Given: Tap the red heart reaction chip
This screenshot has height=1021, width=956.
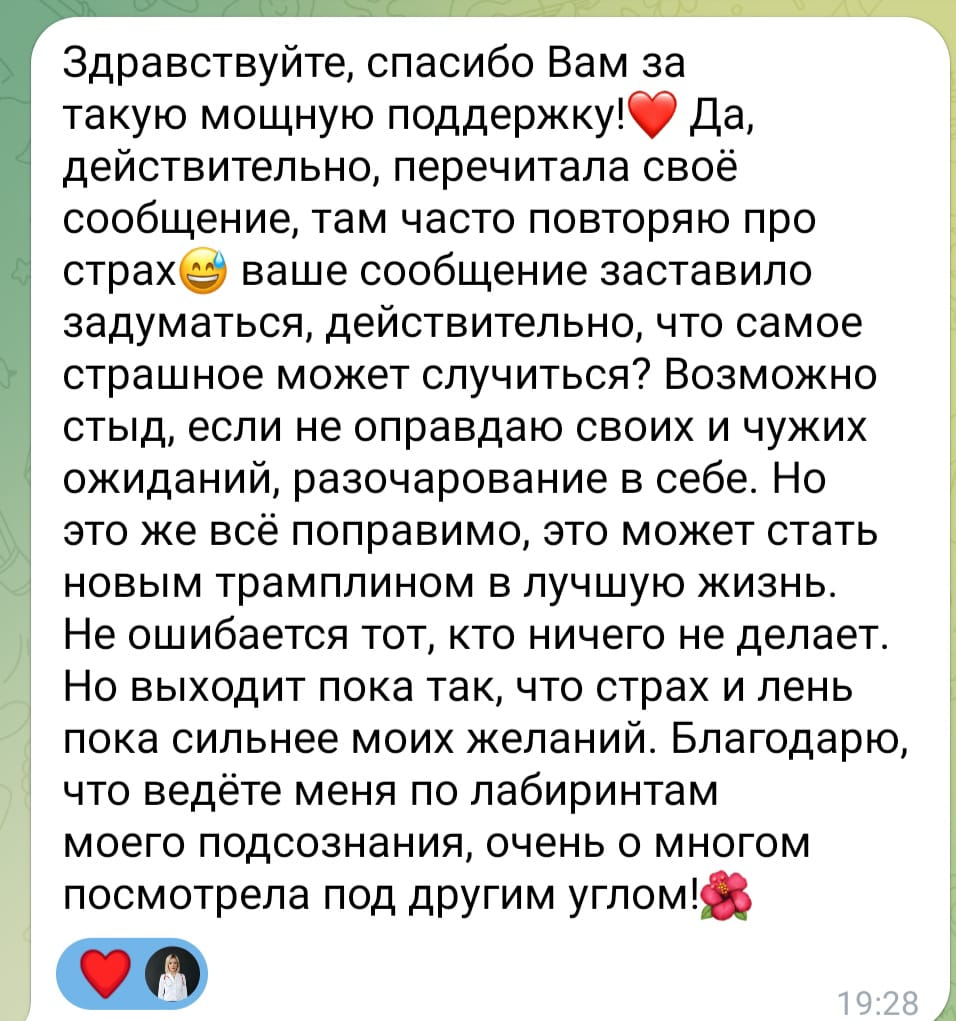Looking at the screenshot, I should click(x=131, y=975).
